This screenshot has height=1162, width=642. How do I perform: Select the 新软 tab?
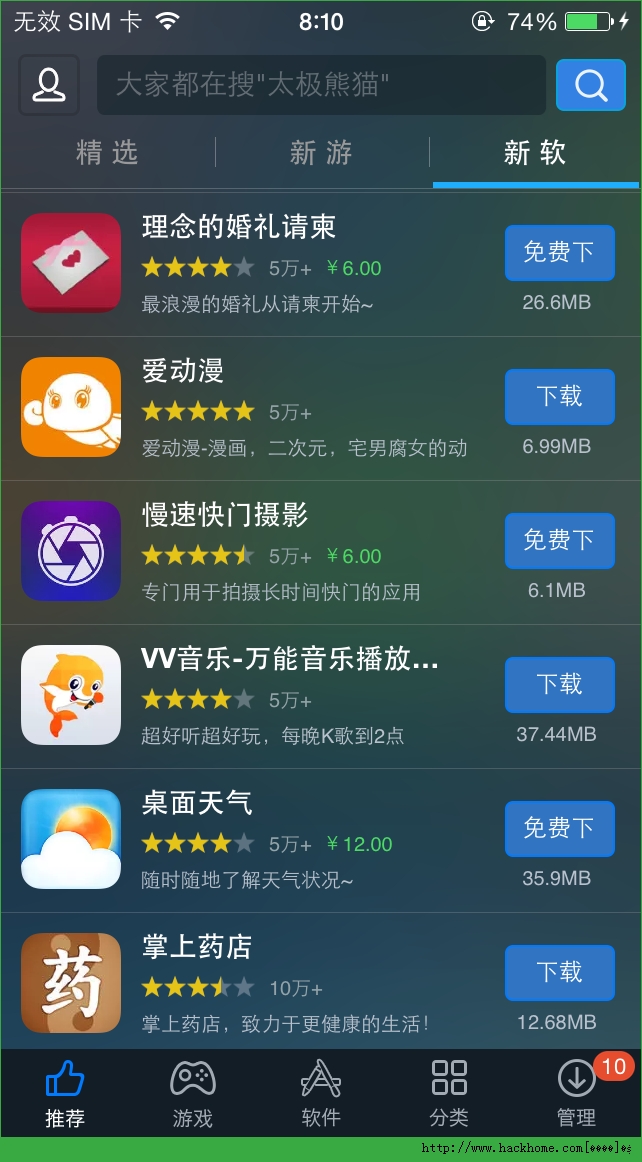535,153
